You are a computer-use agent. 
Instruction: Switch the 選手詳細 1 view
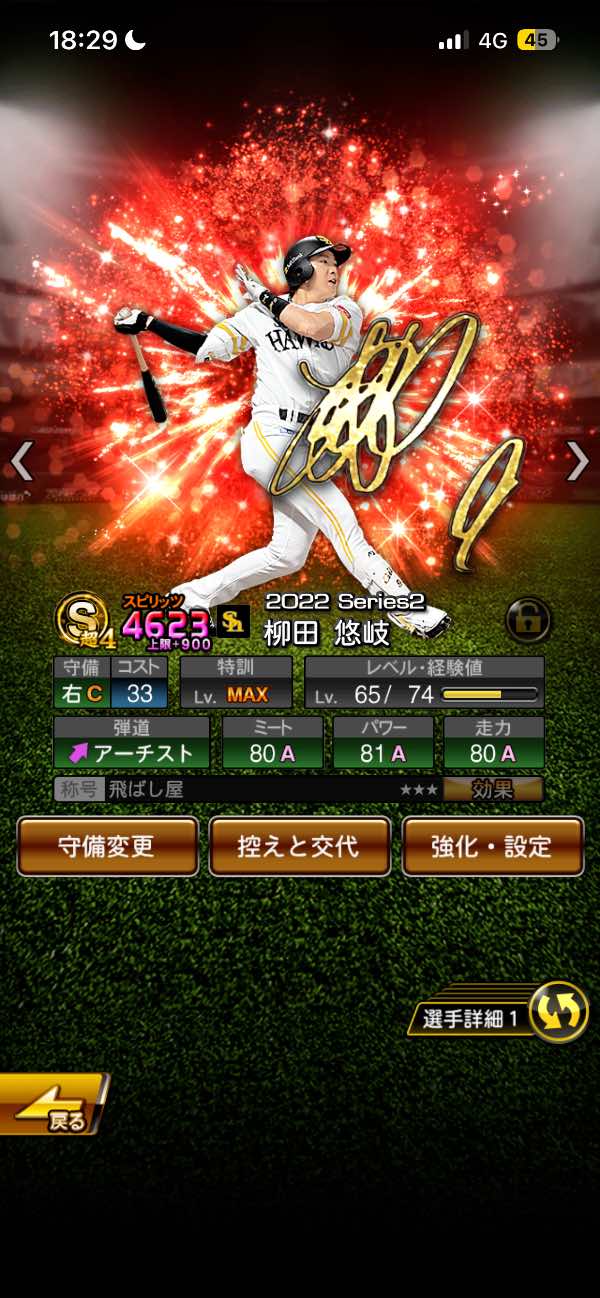tap(556, 1012)
